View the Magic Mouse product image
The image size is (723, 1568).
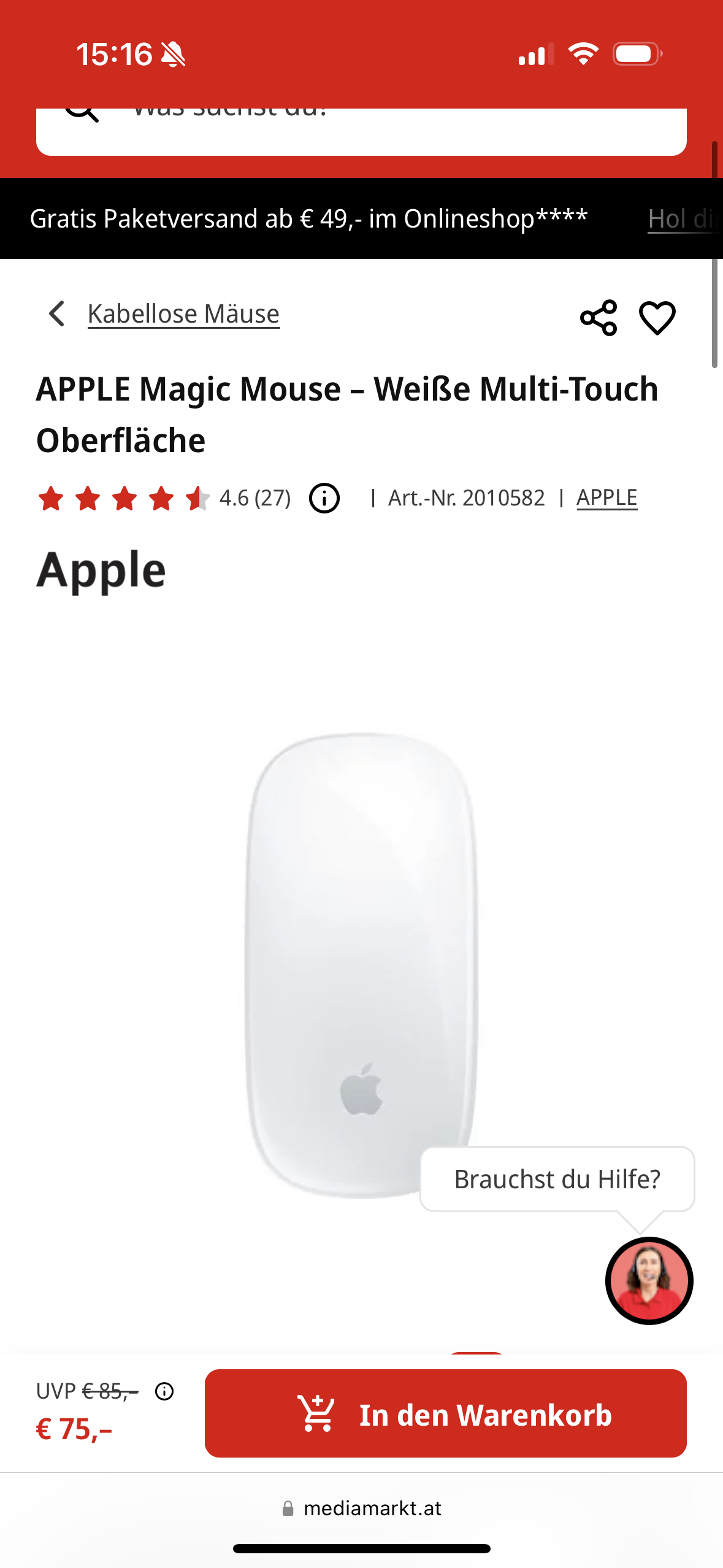(361, 963)
